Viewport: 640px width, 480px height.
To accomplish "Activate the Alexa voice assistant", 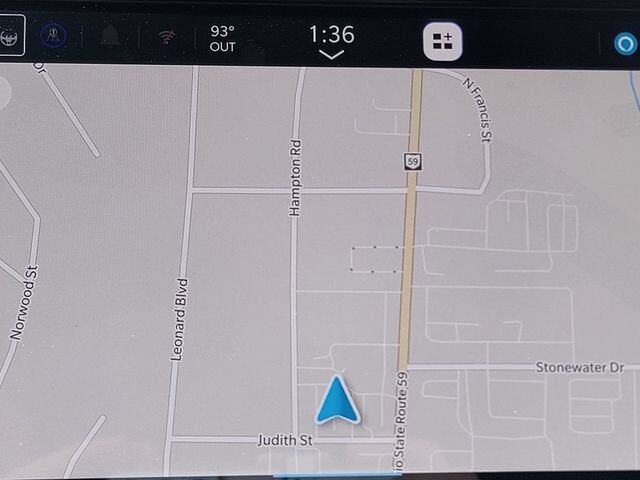I will tap(625, 43).
